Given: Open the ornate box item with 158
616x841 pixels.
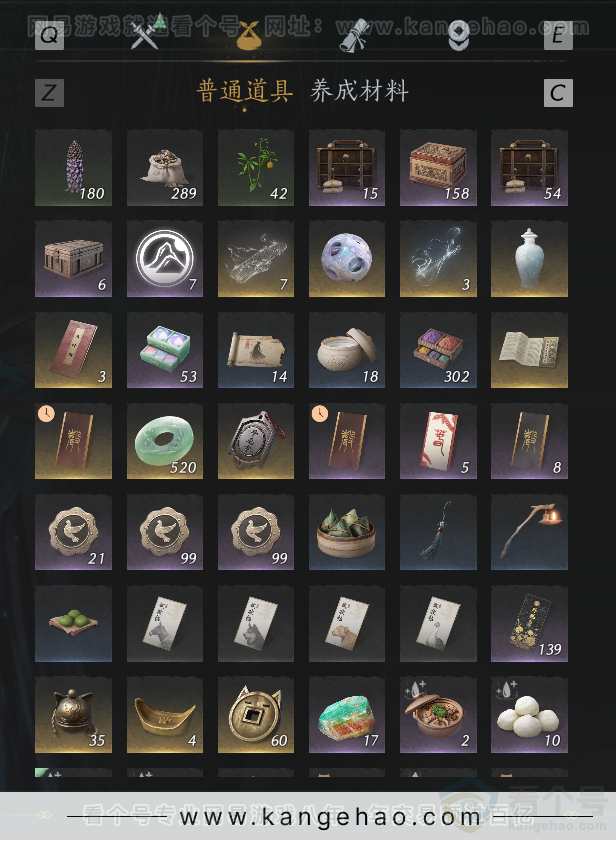Looking at the screenshot, I should 438,167.
